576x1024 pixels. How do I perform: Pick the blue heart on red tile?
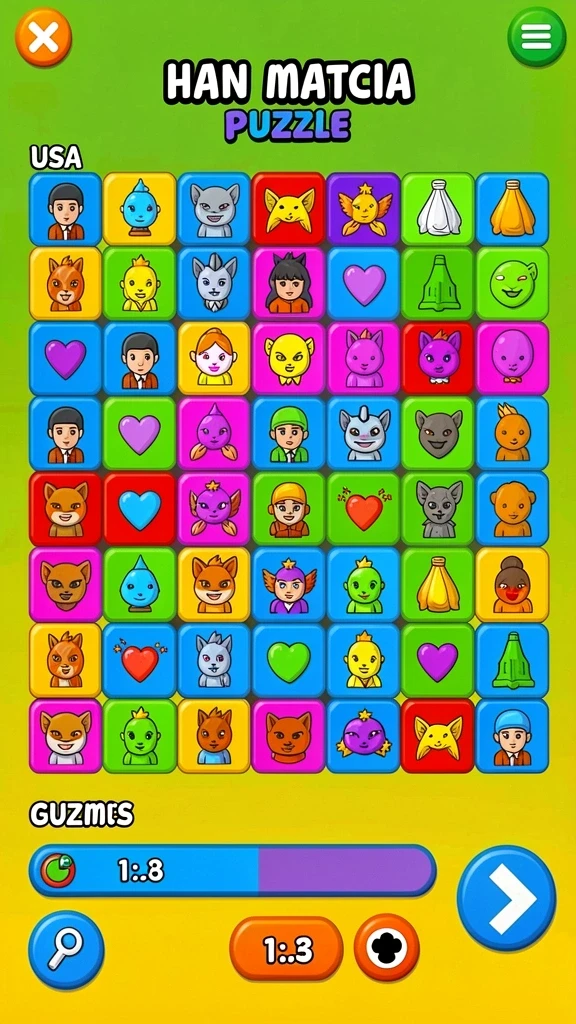[x=139, y=510]
